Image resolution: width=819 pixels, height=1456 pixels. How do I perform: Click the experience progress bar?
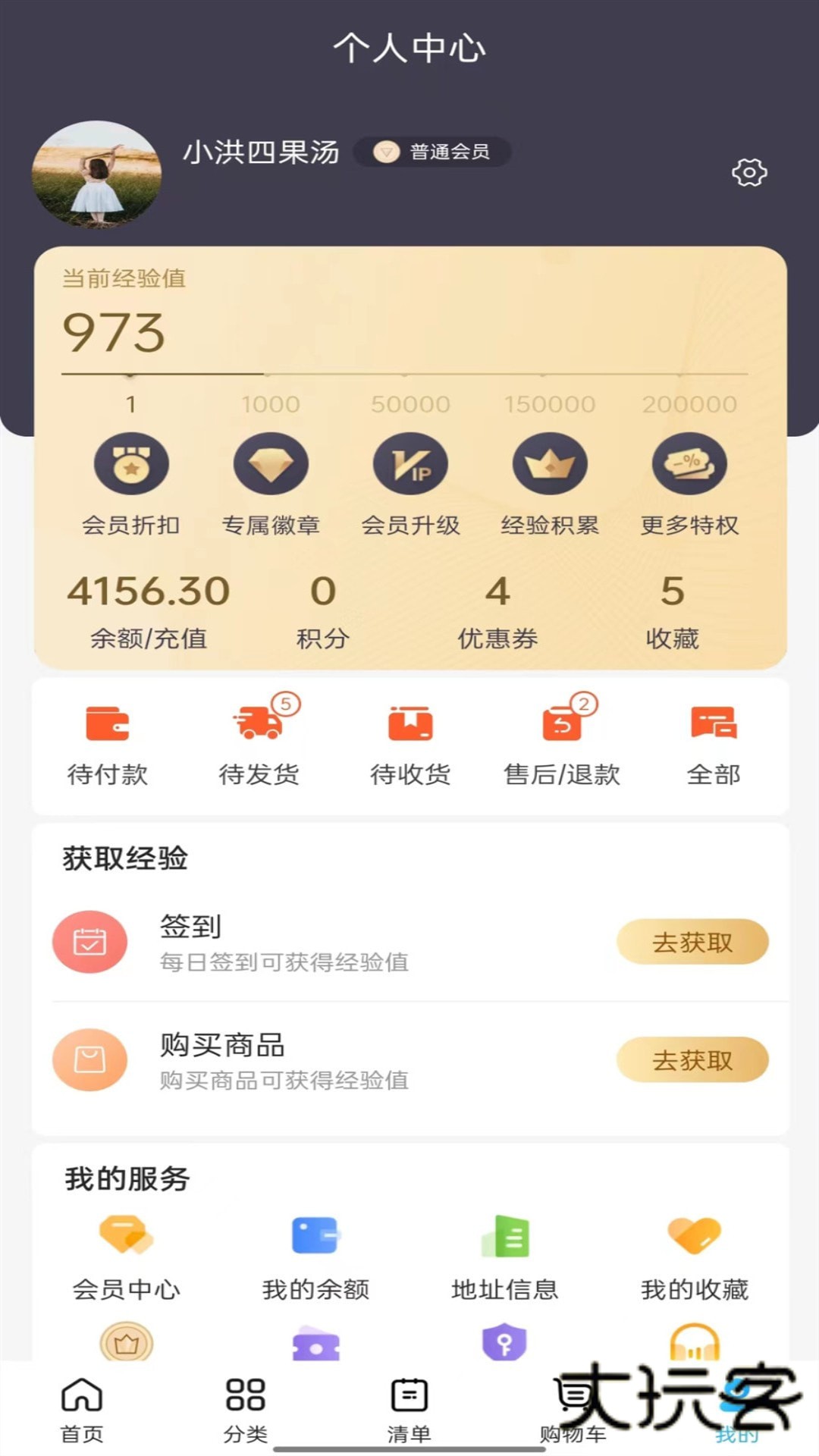click(403, 373)
